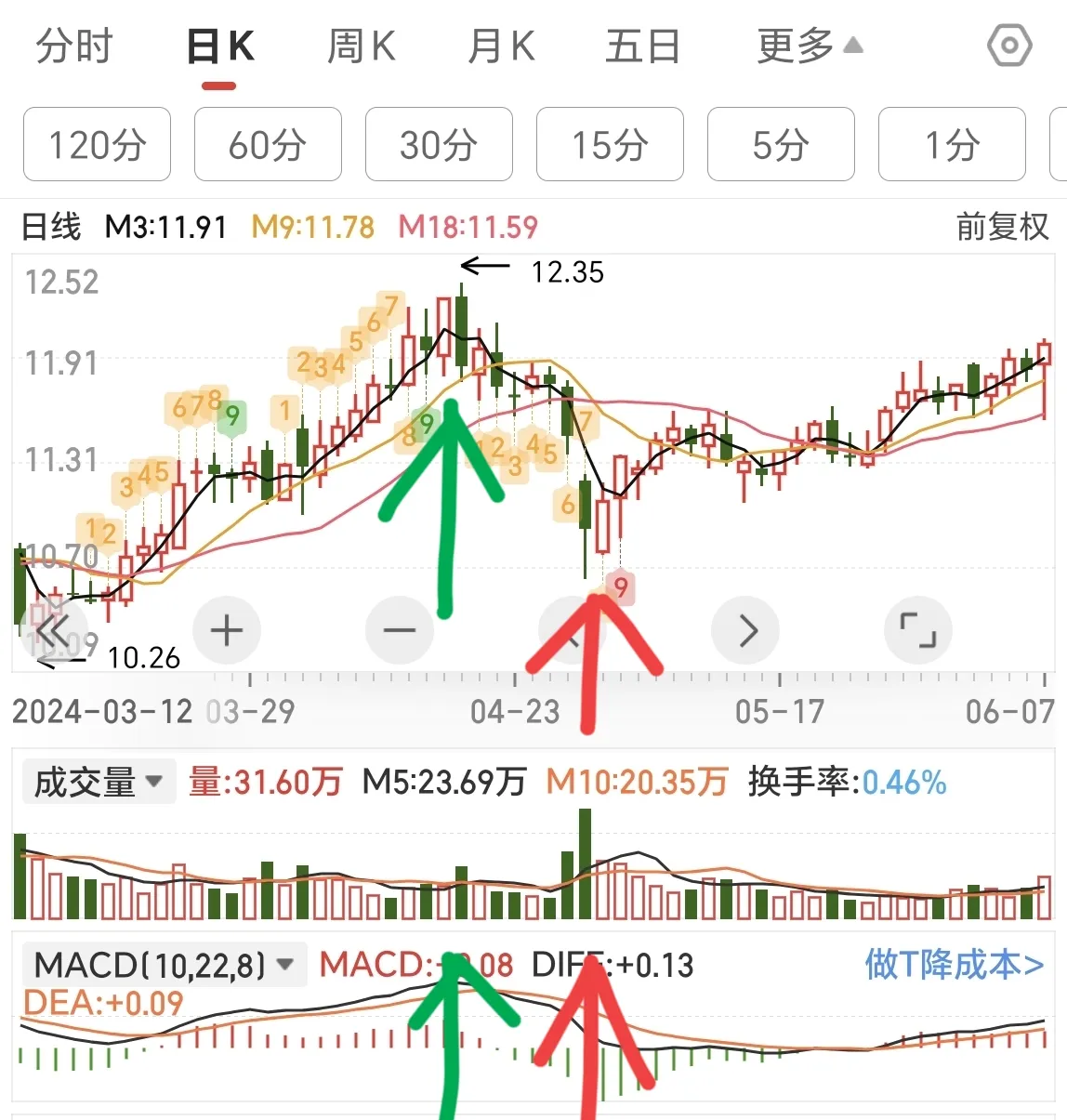Open chart settings hexagon icon
The width and height of the screenshot is (1067, 1120).
tap(1009, 46)
